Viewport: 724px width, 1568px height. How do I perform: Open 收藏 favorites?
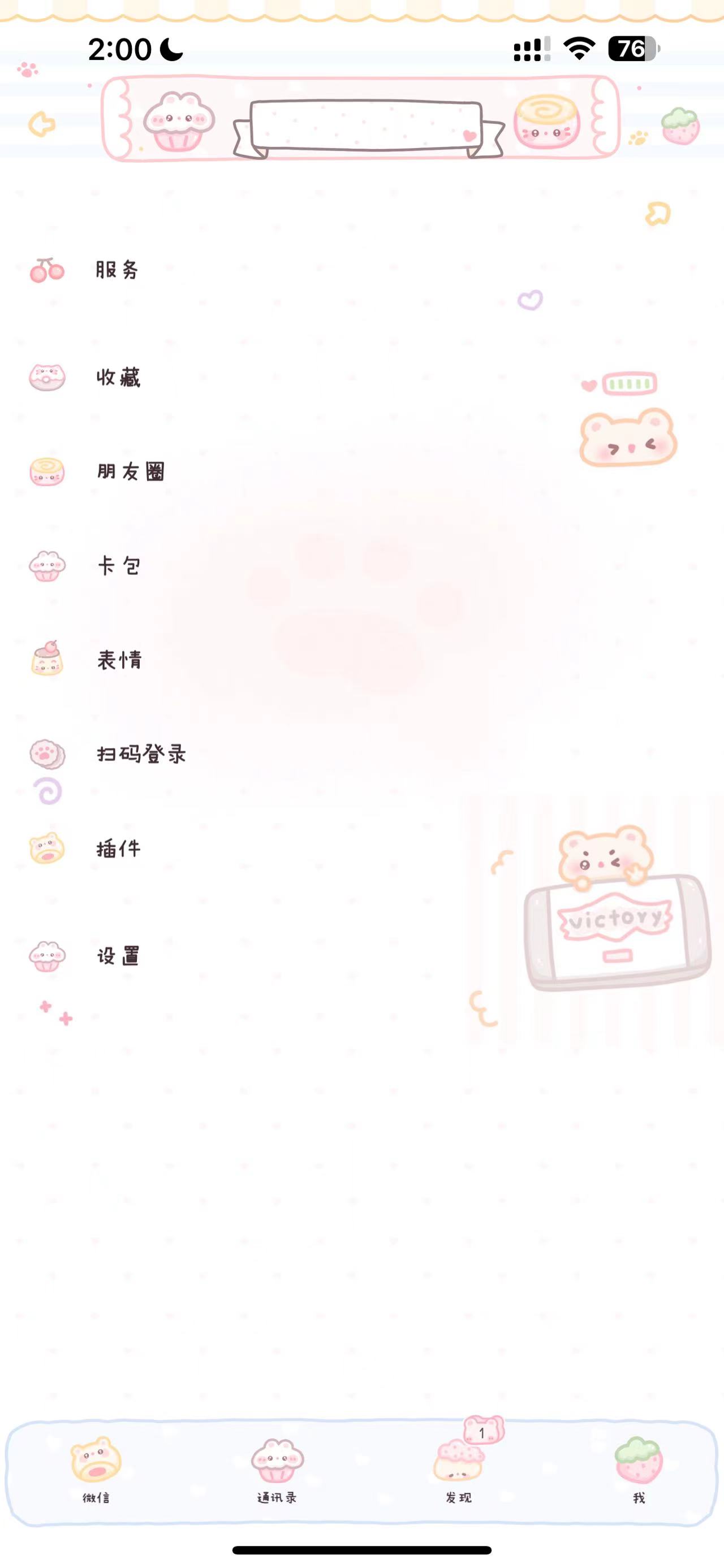pyautogui.click(x=118, y=378)
